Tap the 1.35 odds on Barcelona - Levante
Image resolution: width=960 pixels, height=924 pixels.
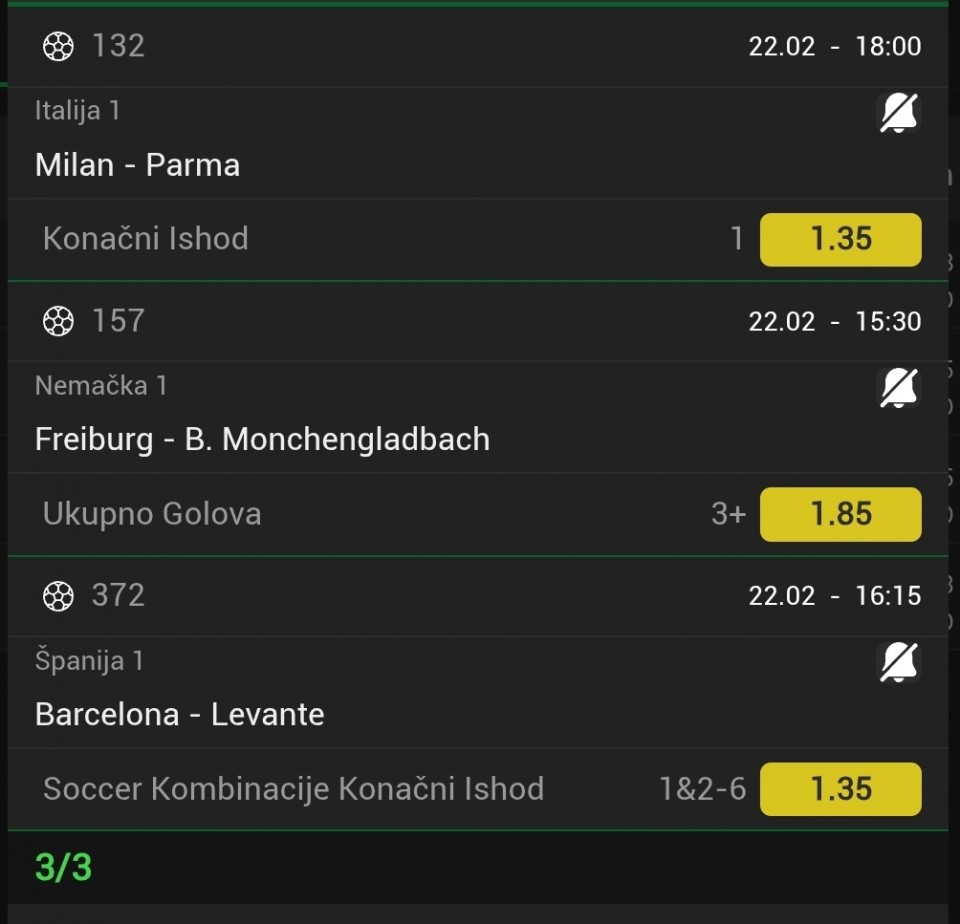pyautogui.click(x=840, y=789)
